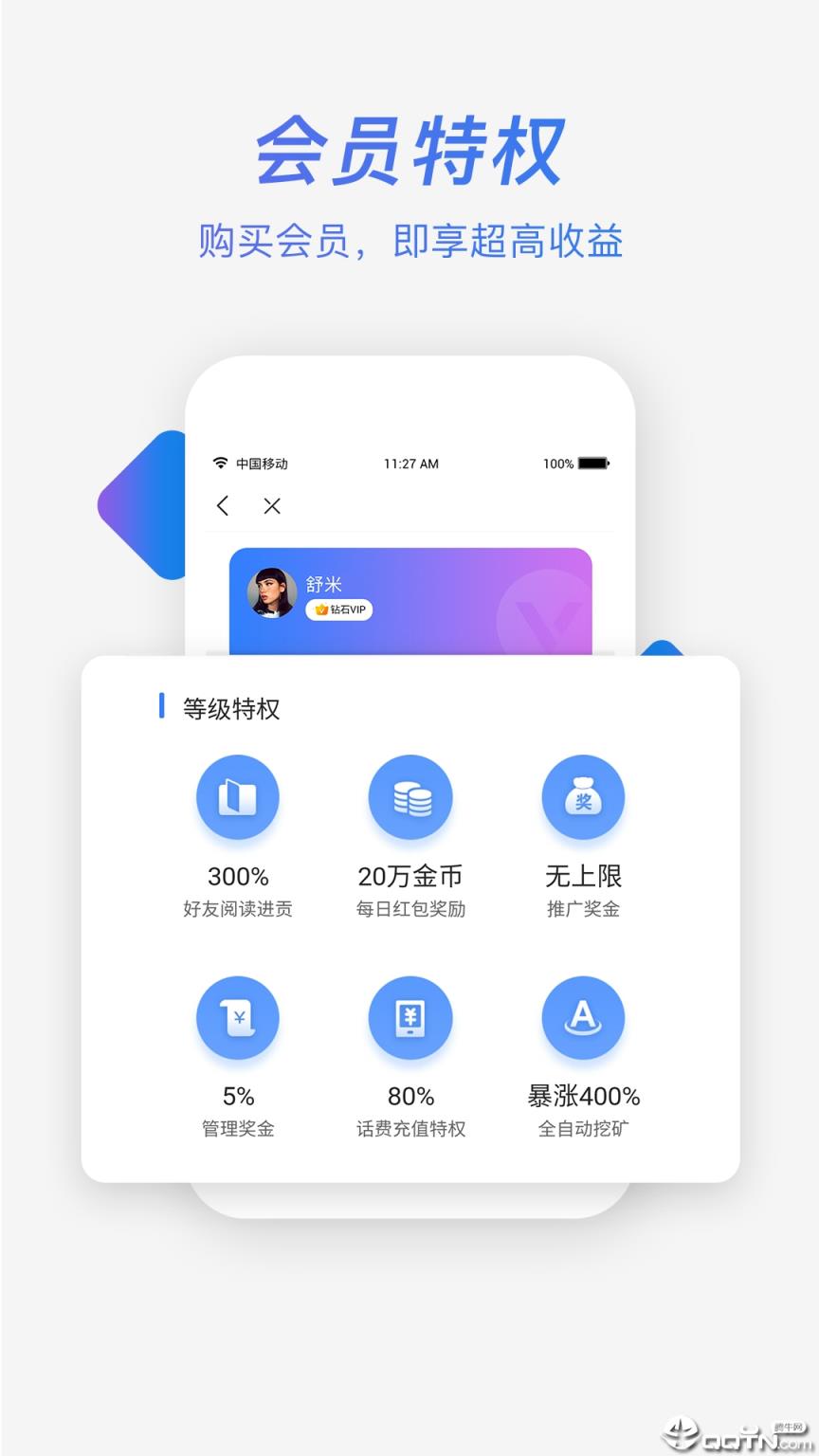The height and width of the screenshot is (1456, 819).
Task: Tap the back chevron arrow
Action: click(222, 506)
